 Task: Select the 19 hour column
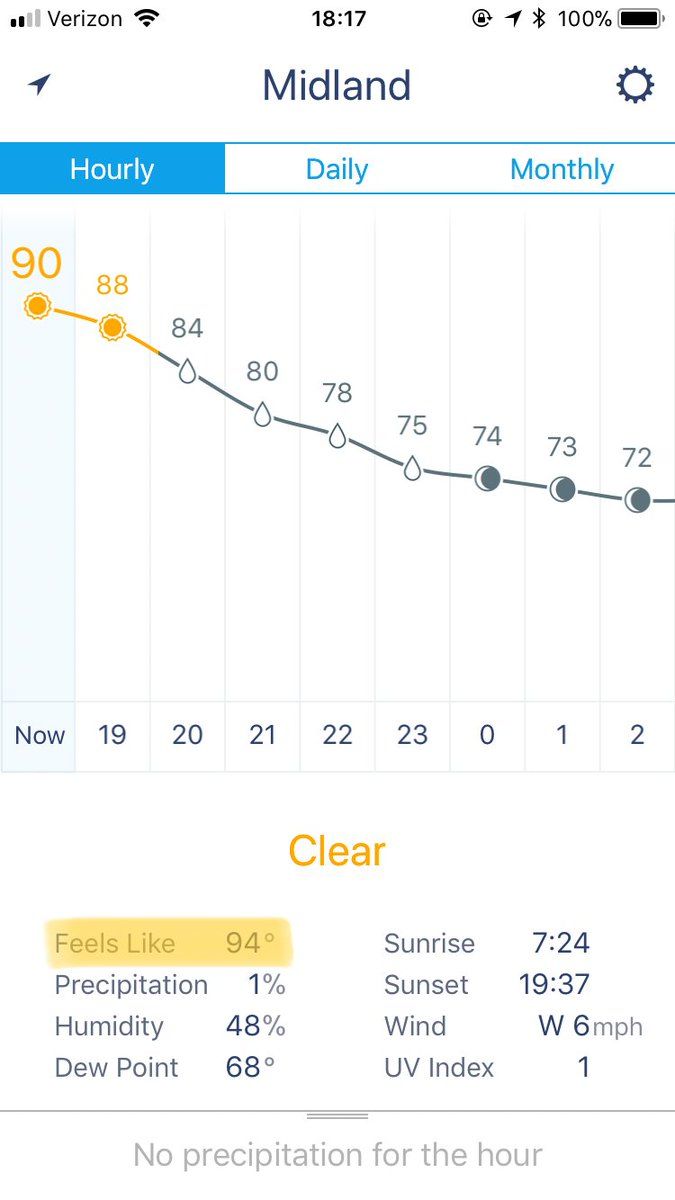[x=112, y=735]
